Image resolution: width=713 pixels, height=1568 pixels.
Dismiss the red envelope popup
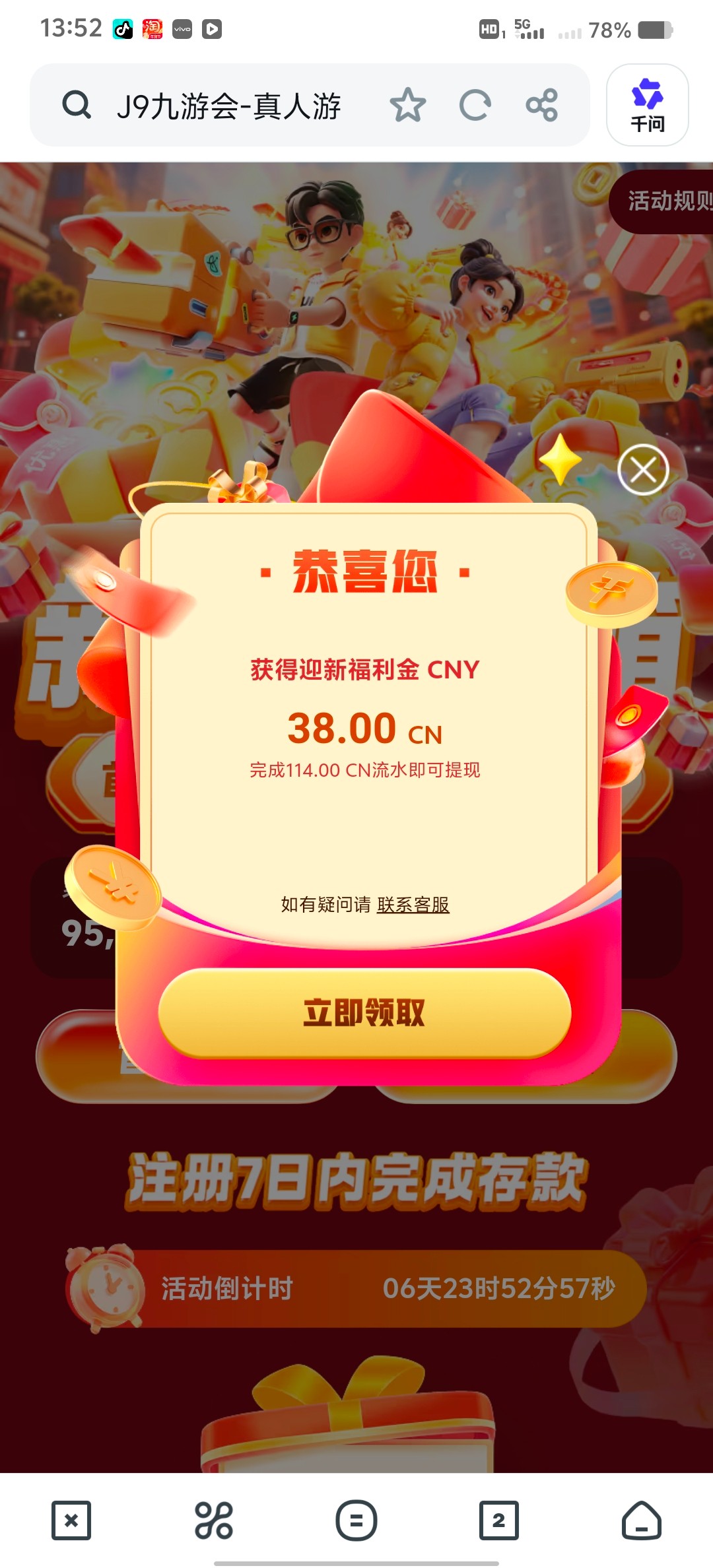[643, 470]
